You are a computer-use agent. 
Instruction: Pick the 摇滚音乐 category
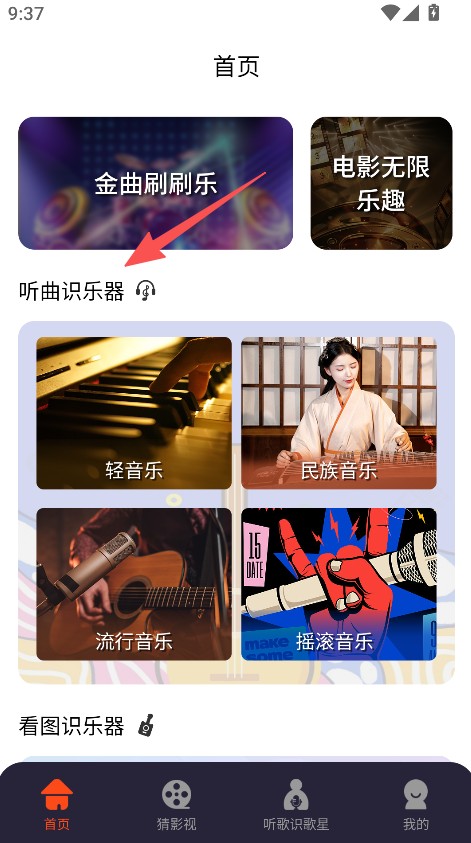[339, 584]
